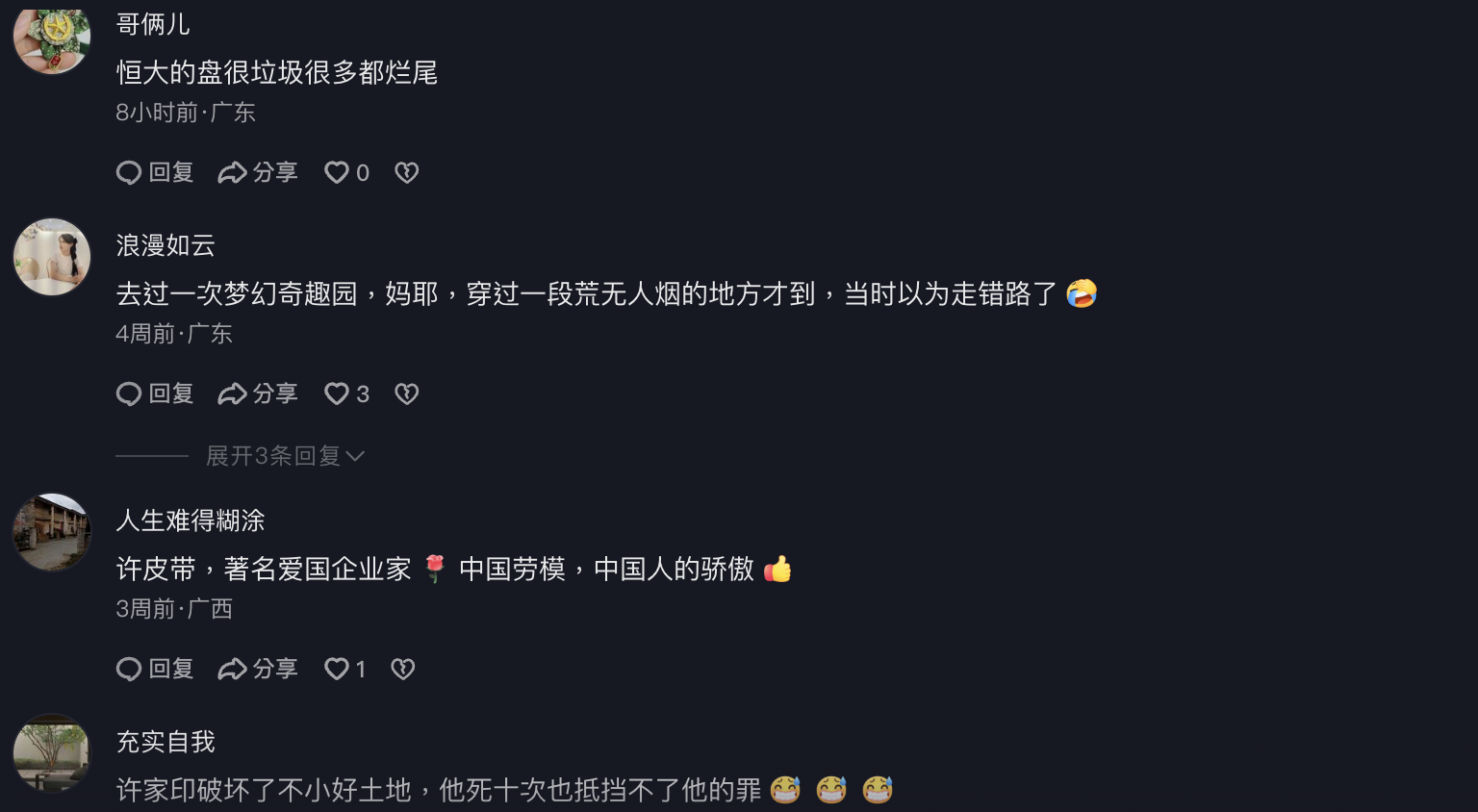Reply to 哥俩儿's comment
1478x812 pixels.
tap(155, 172)
